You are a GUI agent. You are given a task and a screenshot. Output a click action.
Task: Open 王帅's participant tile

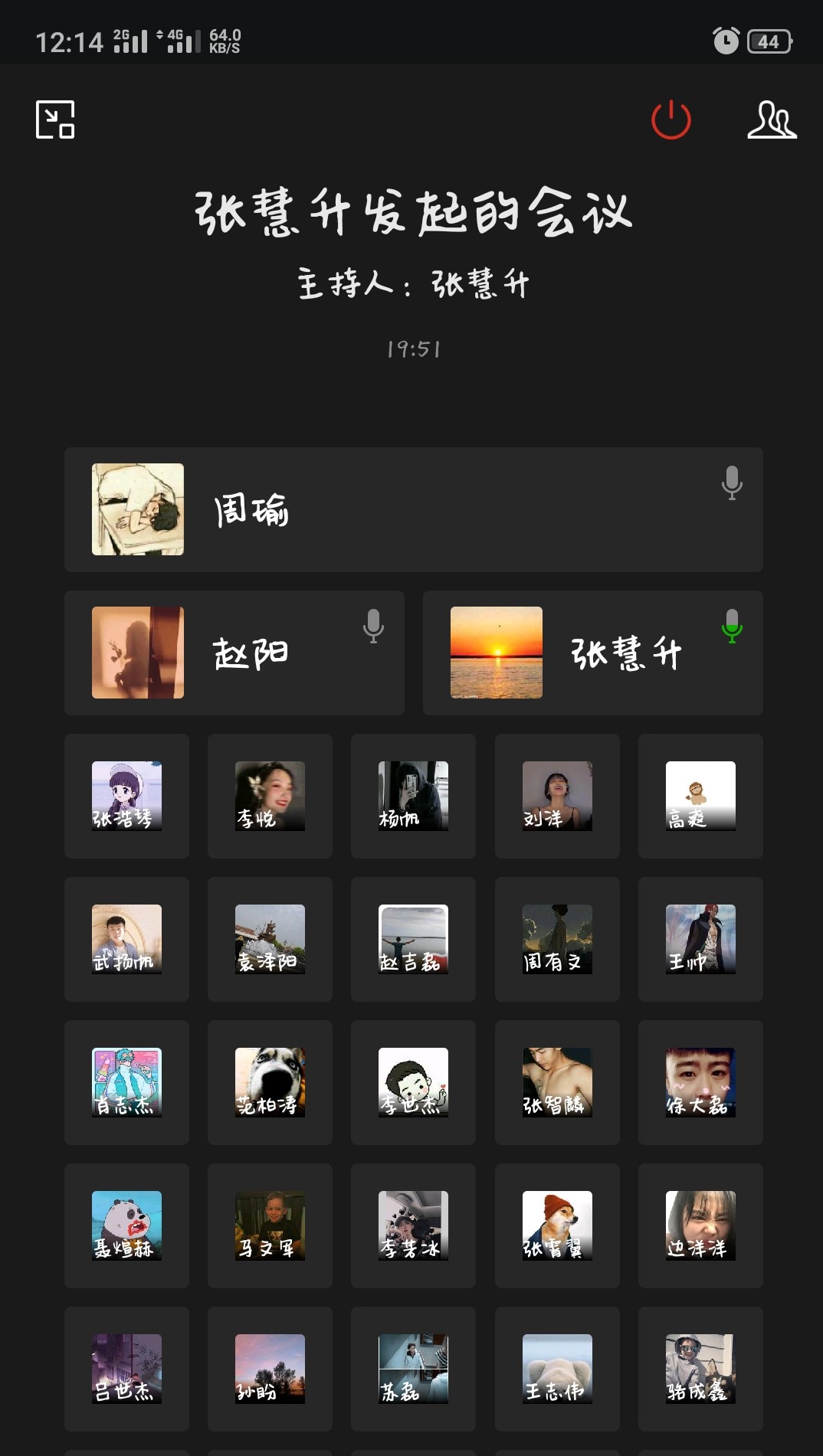(x=700, y=939)
